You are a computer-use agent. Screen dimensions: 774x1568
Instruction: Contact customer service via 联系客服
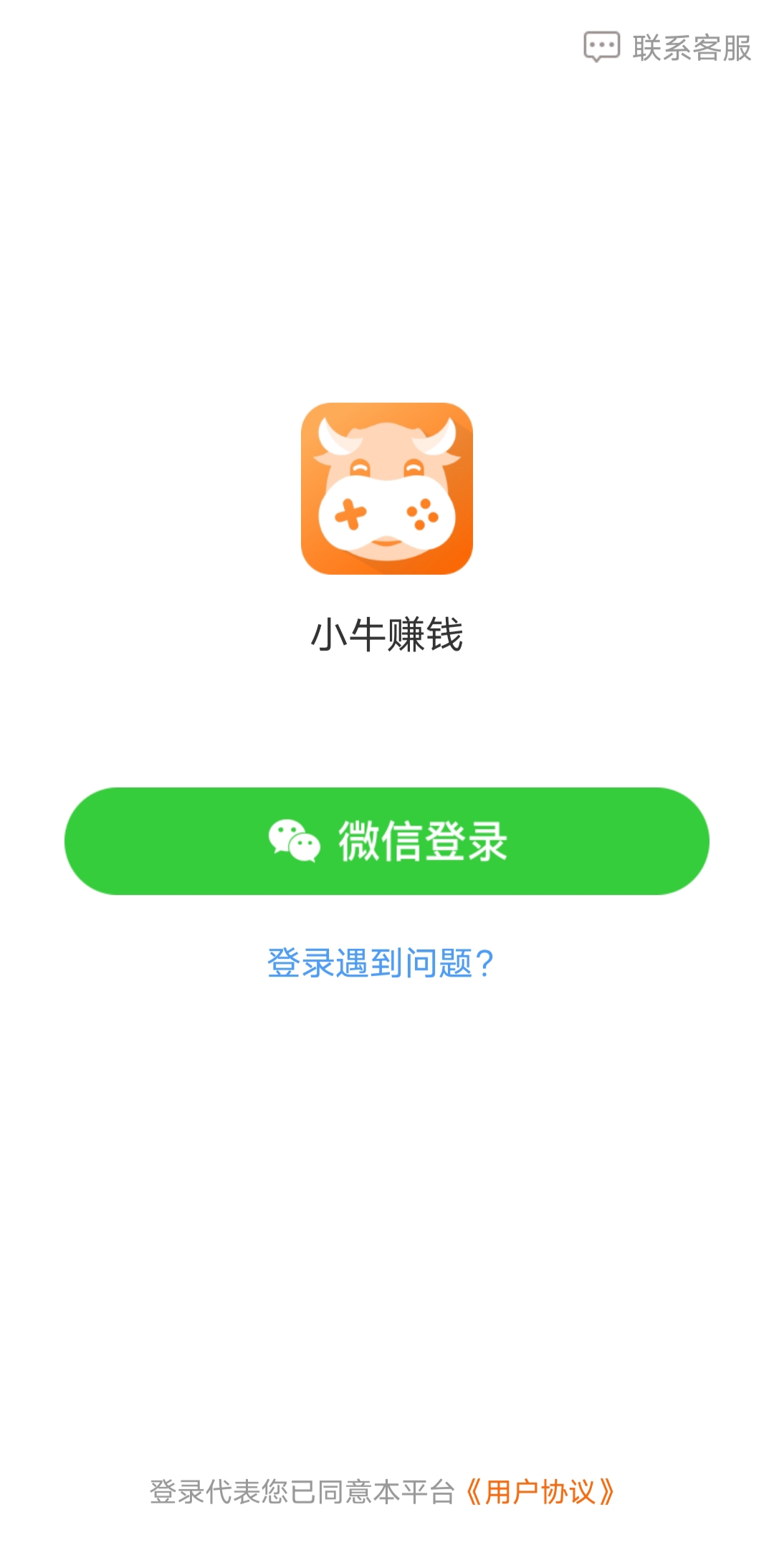(667, 47)
